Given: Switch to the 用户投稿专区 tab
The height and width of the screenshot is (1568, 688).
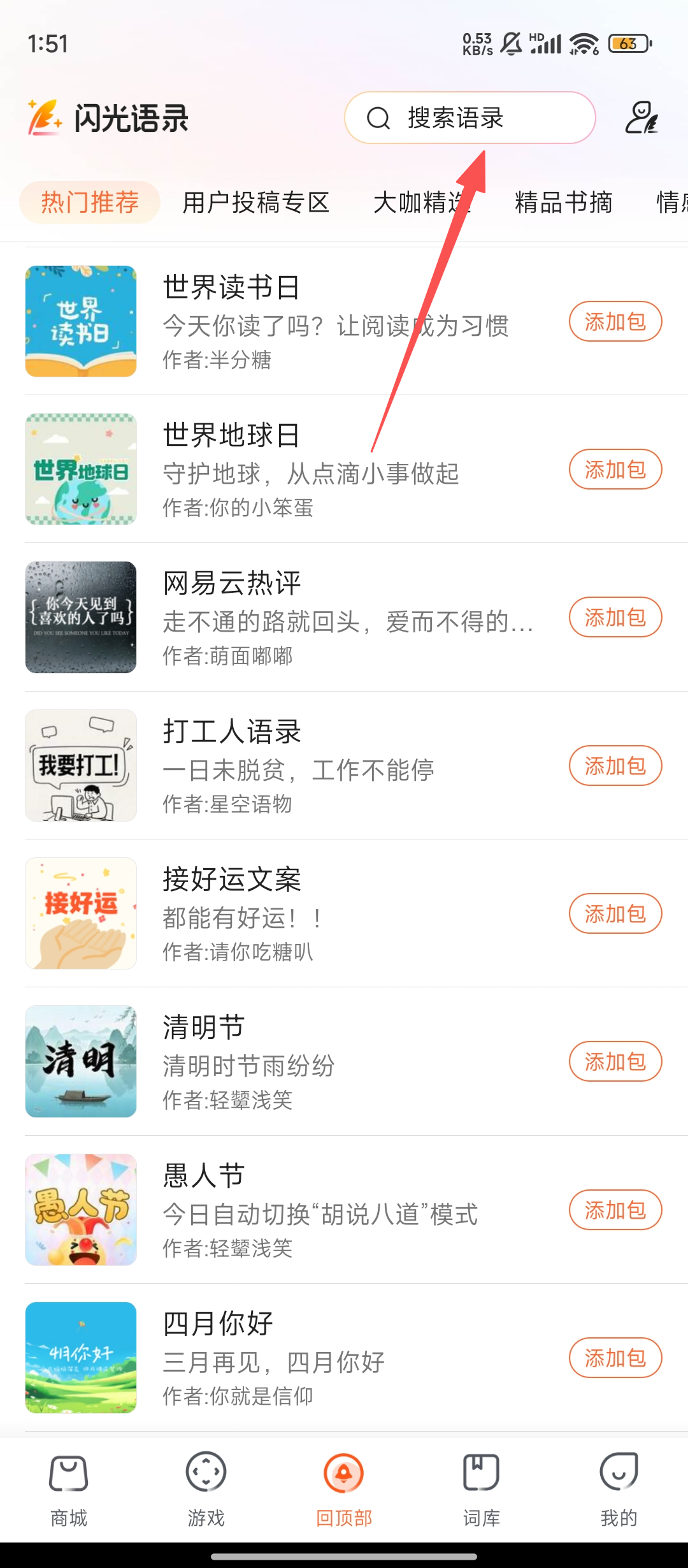Looking at the screenshot, I should (255, 203).
